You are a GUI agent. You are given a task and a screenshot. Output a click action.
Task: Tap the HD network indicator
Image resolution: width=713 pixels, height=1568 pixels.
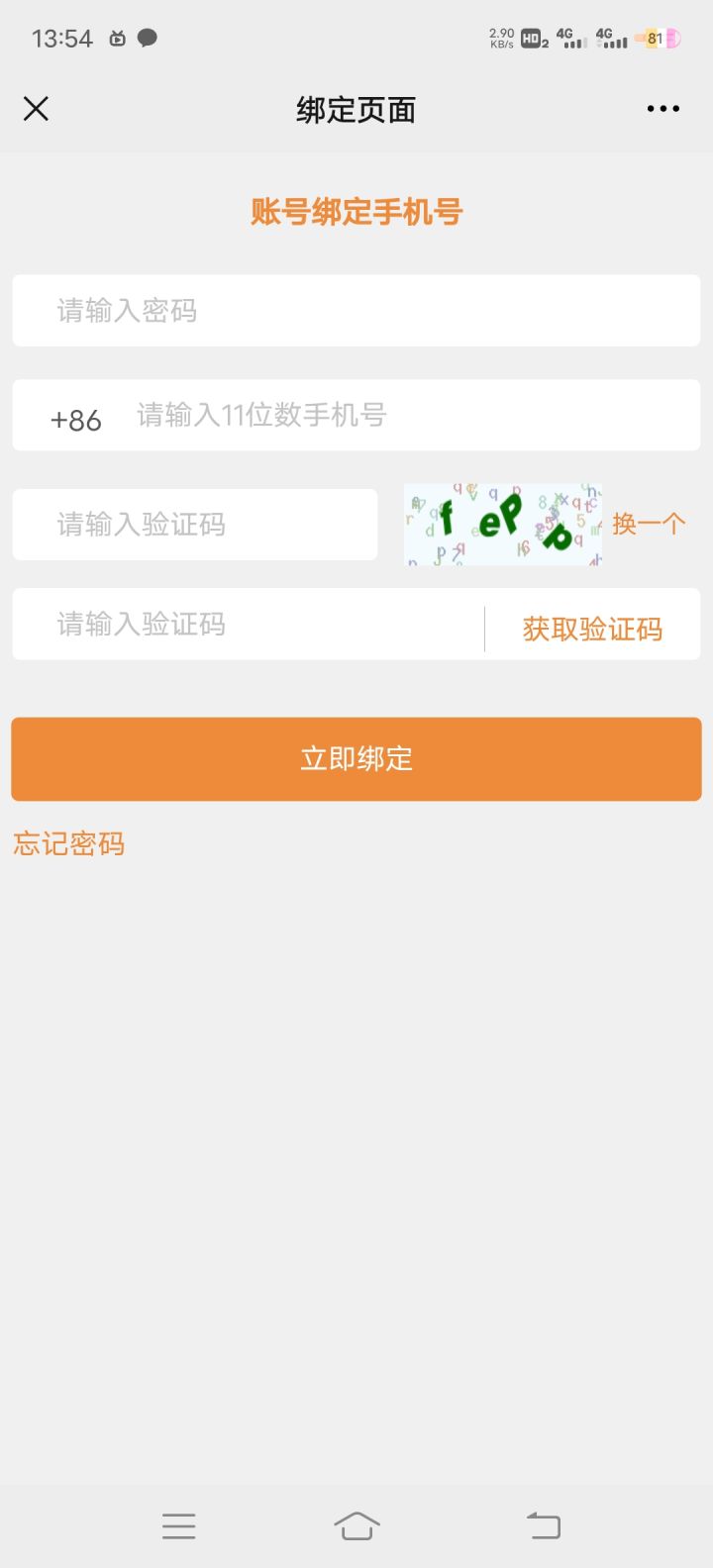530,39
